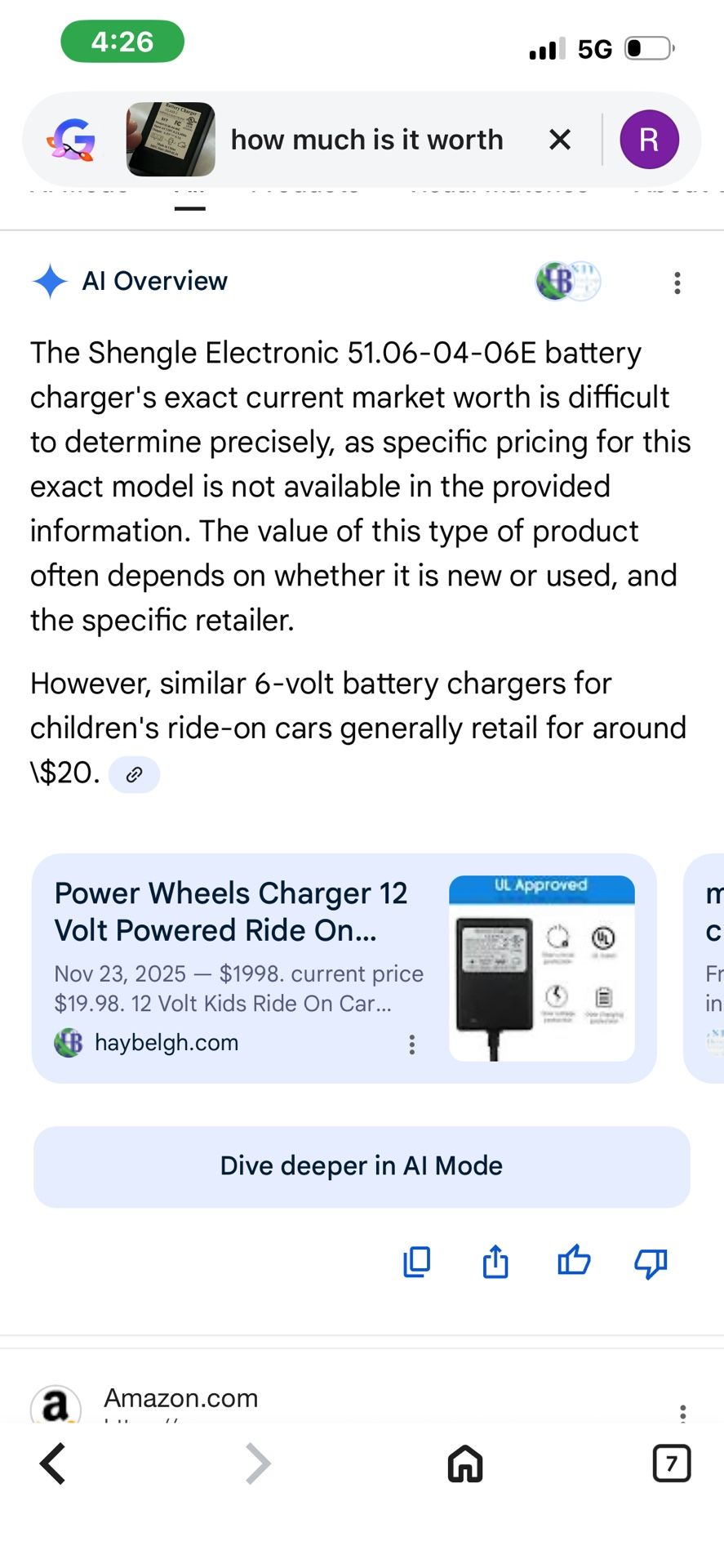This screenshot has width=724, height=1568.
Task: Open the AI Overview three-dot options menu
Action: (677, 283)
